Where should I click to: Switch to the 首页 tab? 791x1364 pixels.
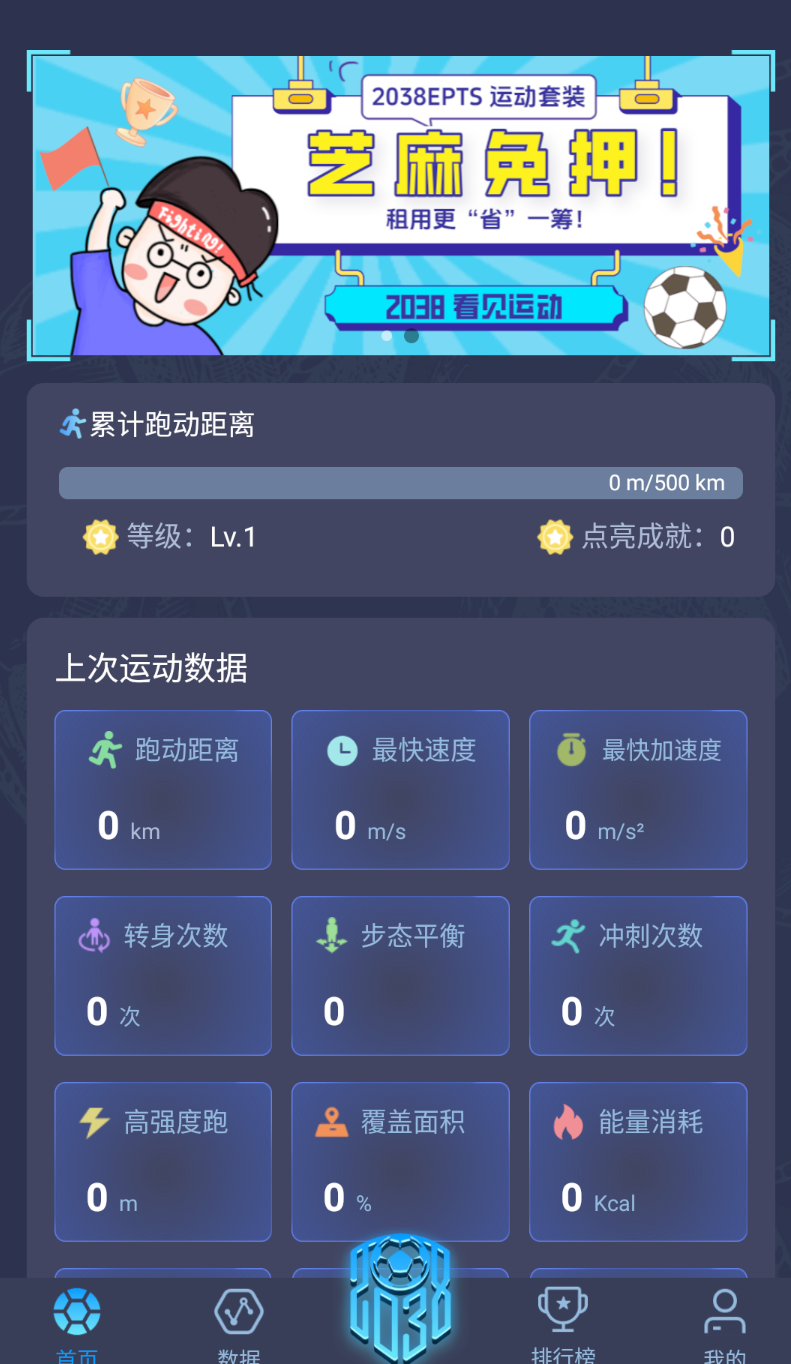click(77, 1322)
